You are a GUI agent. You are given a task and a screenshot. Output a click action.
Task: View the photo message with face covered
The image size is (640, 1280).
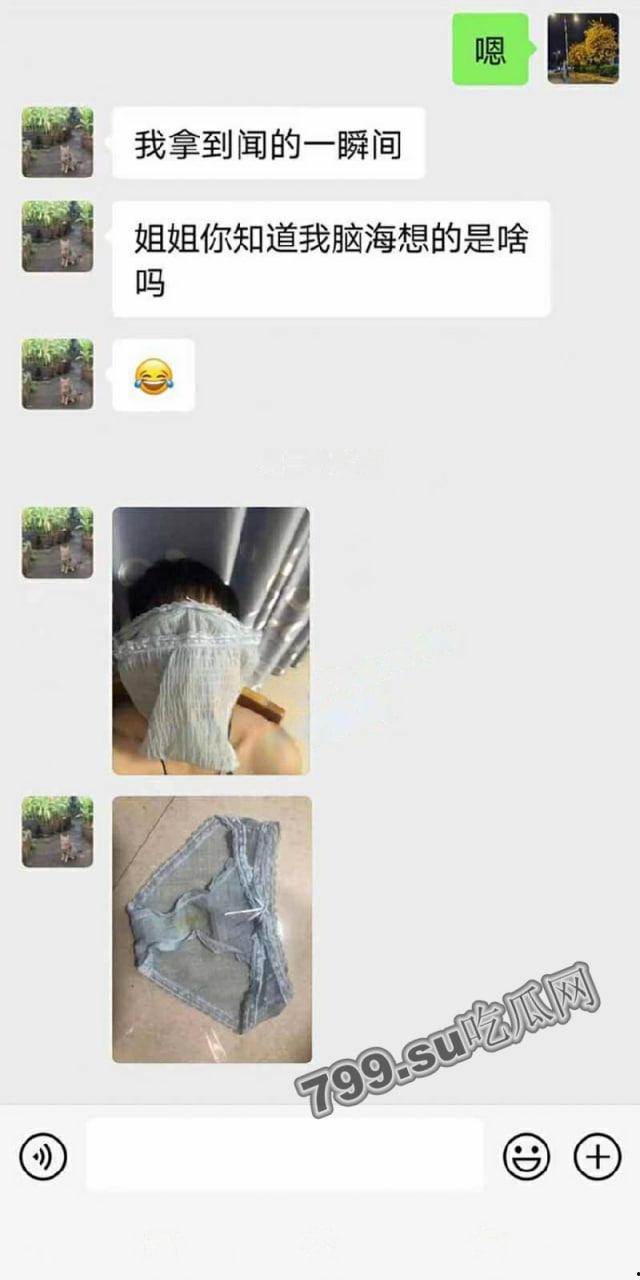[x=211, y=641]
